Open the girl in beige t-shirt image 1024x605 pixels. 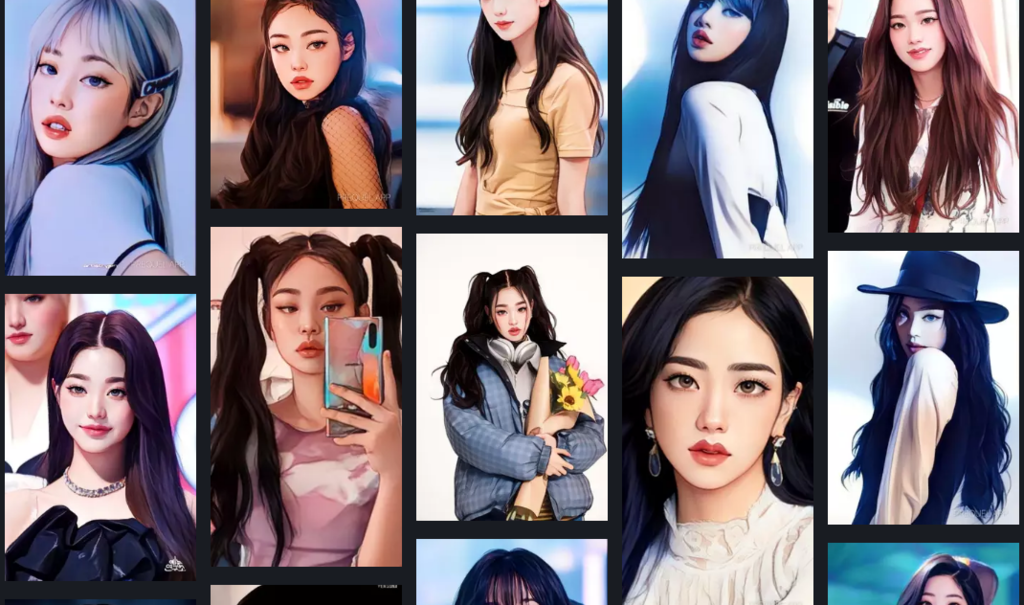tap(511, 107)
